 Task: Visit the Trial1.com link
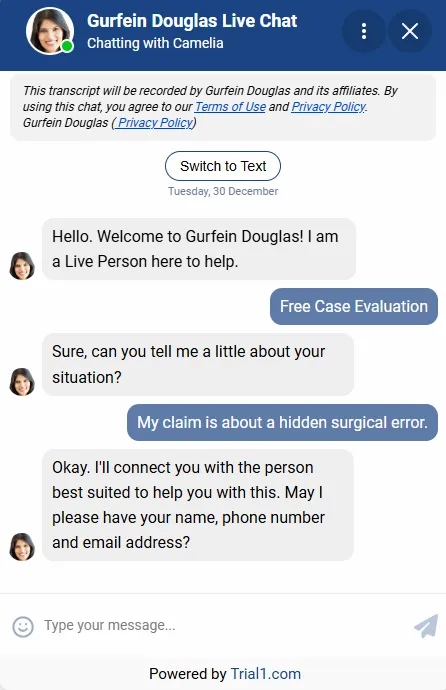(x=266, y=674)
